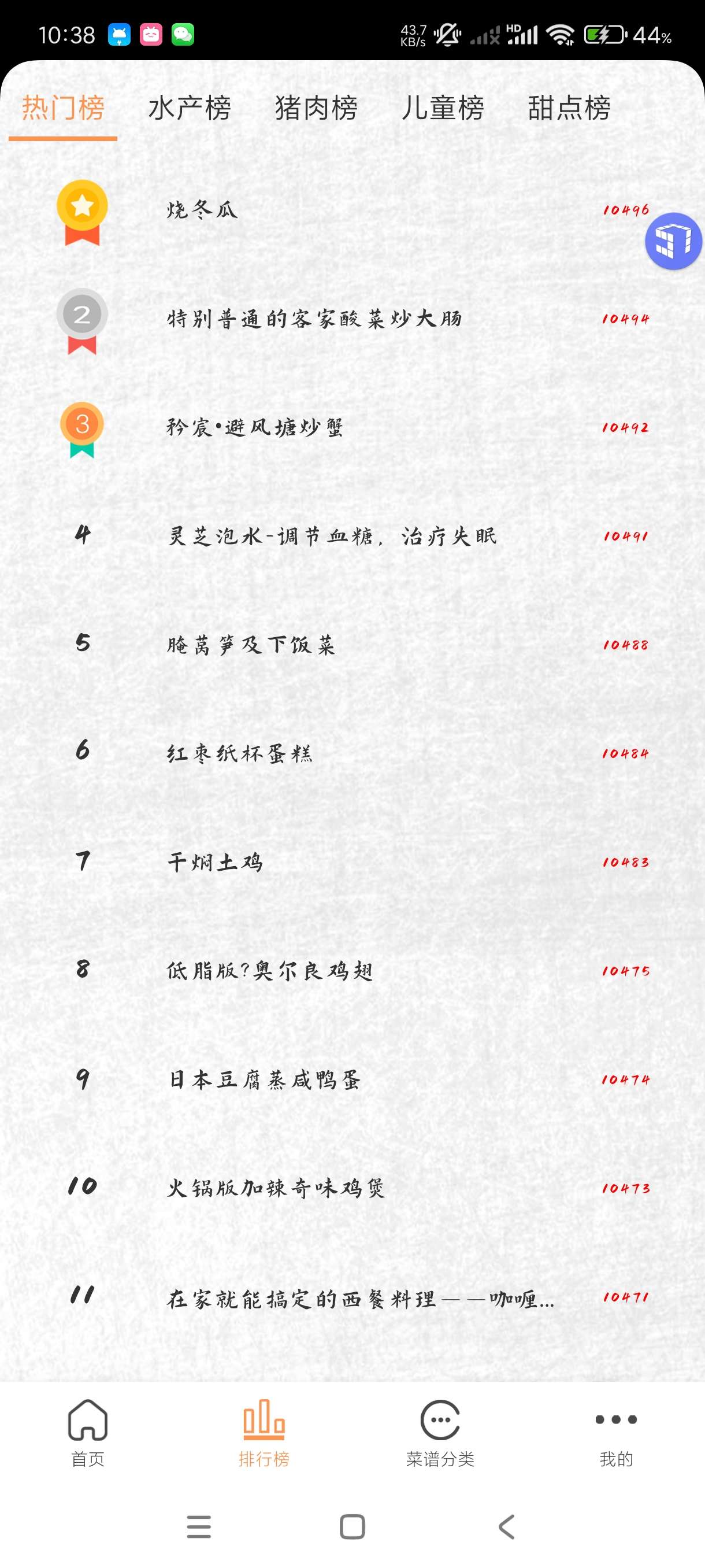Open recipe 特别普通的客家酸菜炒大肠
This screenshot has height=1568, width=705.
click(314, 319)
